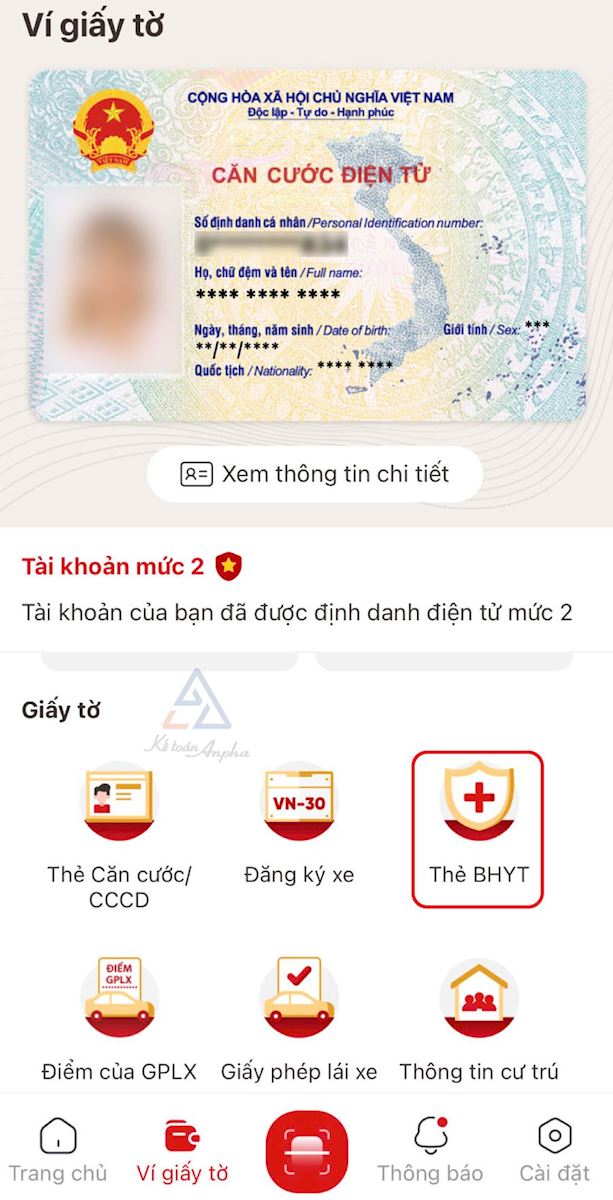This screenshot has height=1200, width=613.
Task: Open the Cài đặt tab
Action: [553, 1151]
